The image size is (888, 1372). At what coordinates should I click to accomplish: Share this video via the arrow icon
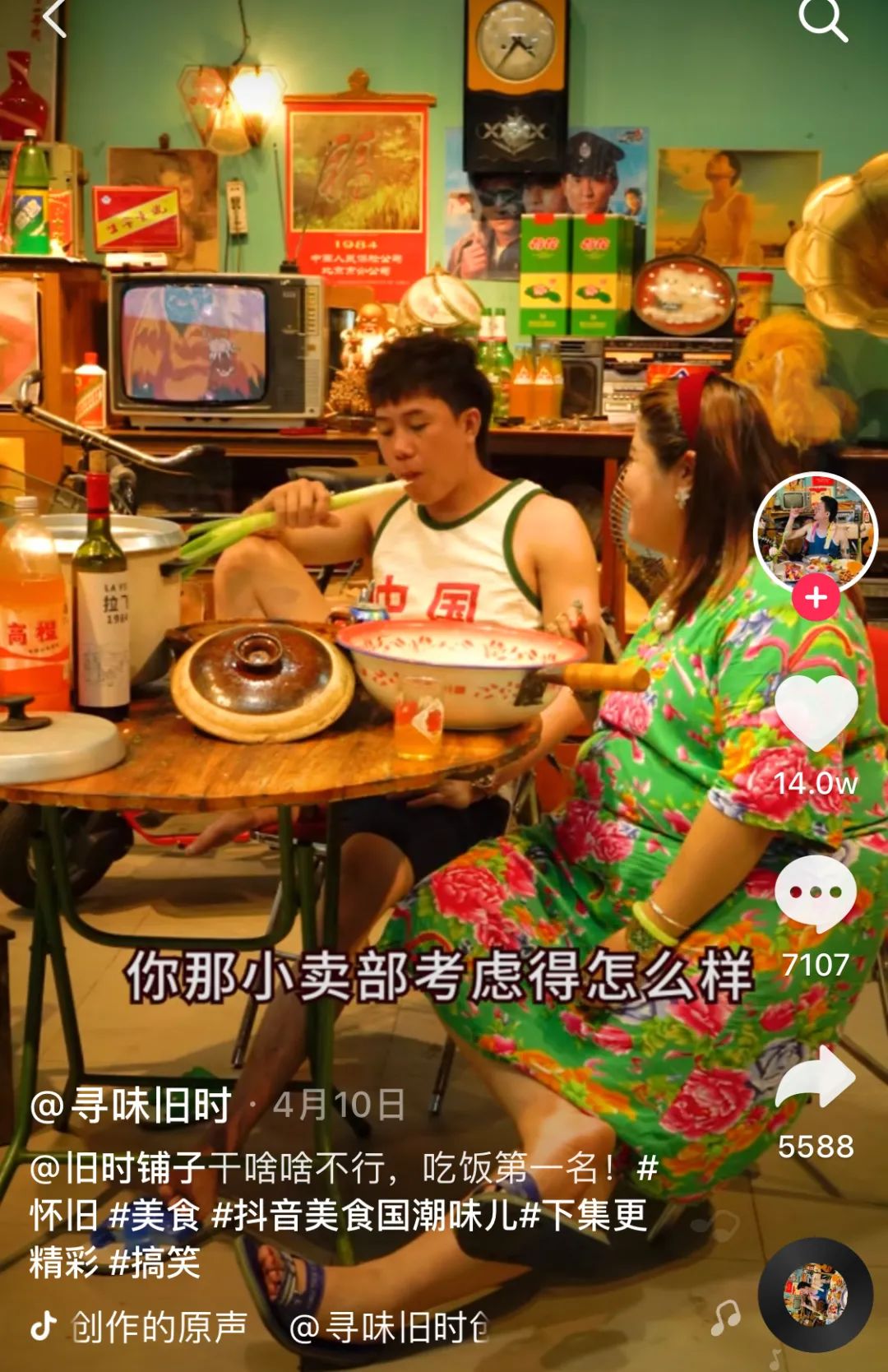coord(816,1078)
